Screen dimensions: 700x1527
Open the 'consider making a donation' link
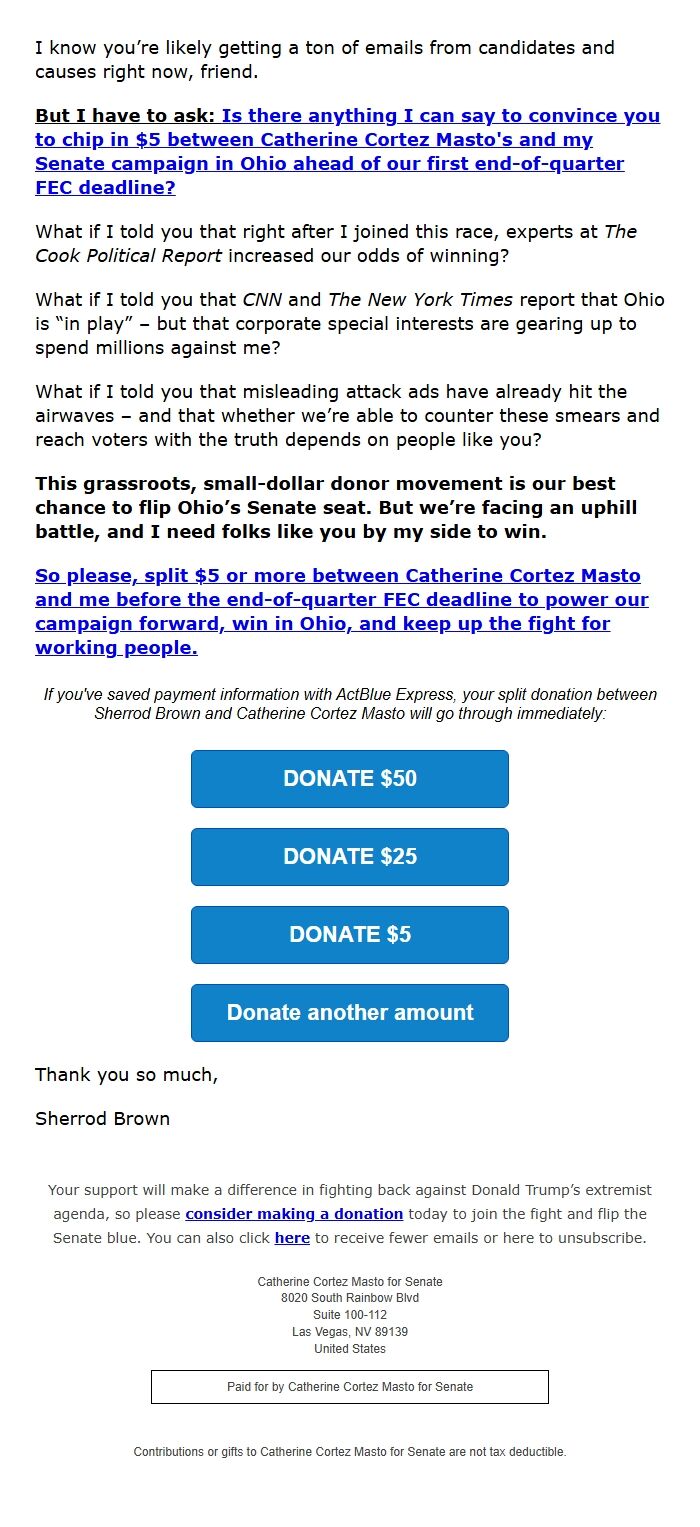coord(294,1214)
